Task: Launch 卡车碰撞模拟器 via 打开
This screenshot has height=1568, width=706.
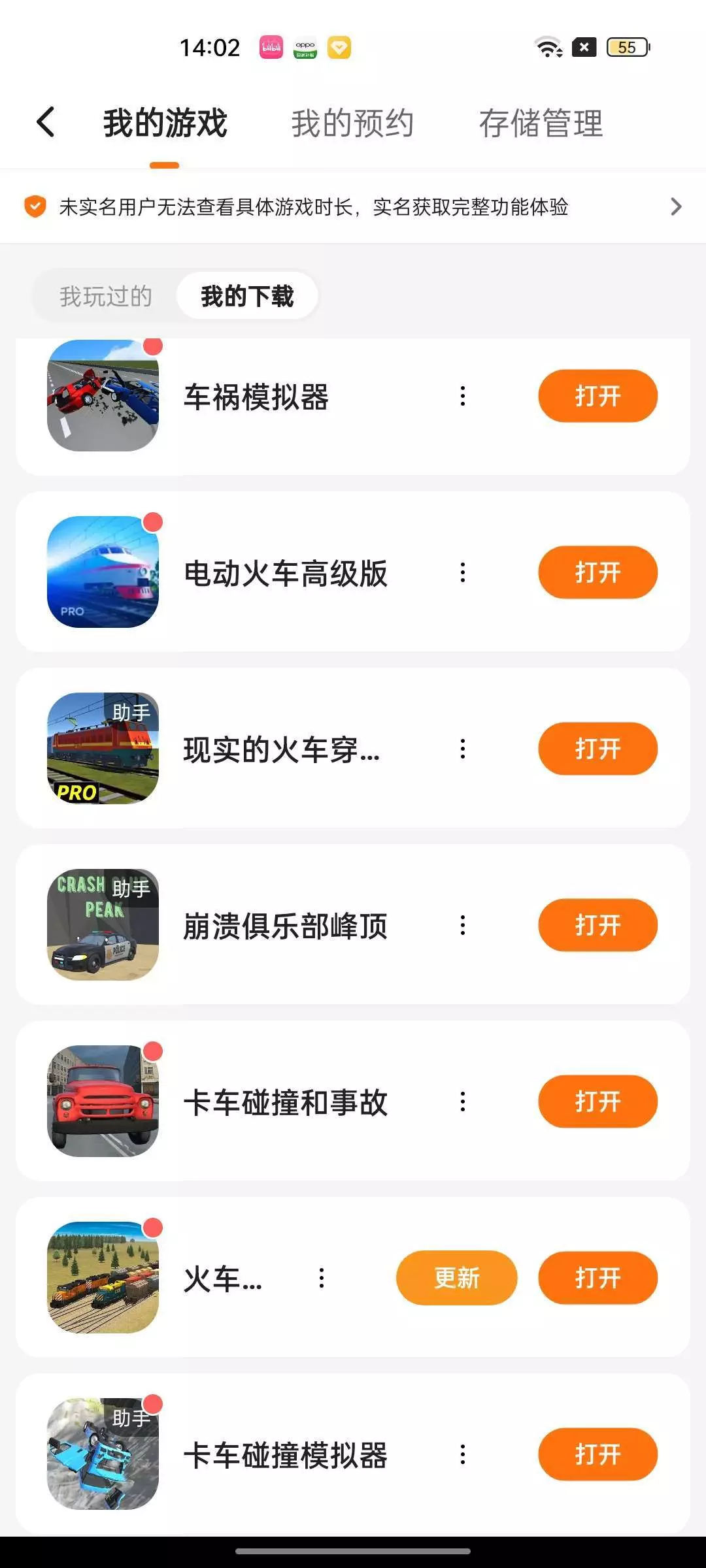Action: (x=597, y=1454)
